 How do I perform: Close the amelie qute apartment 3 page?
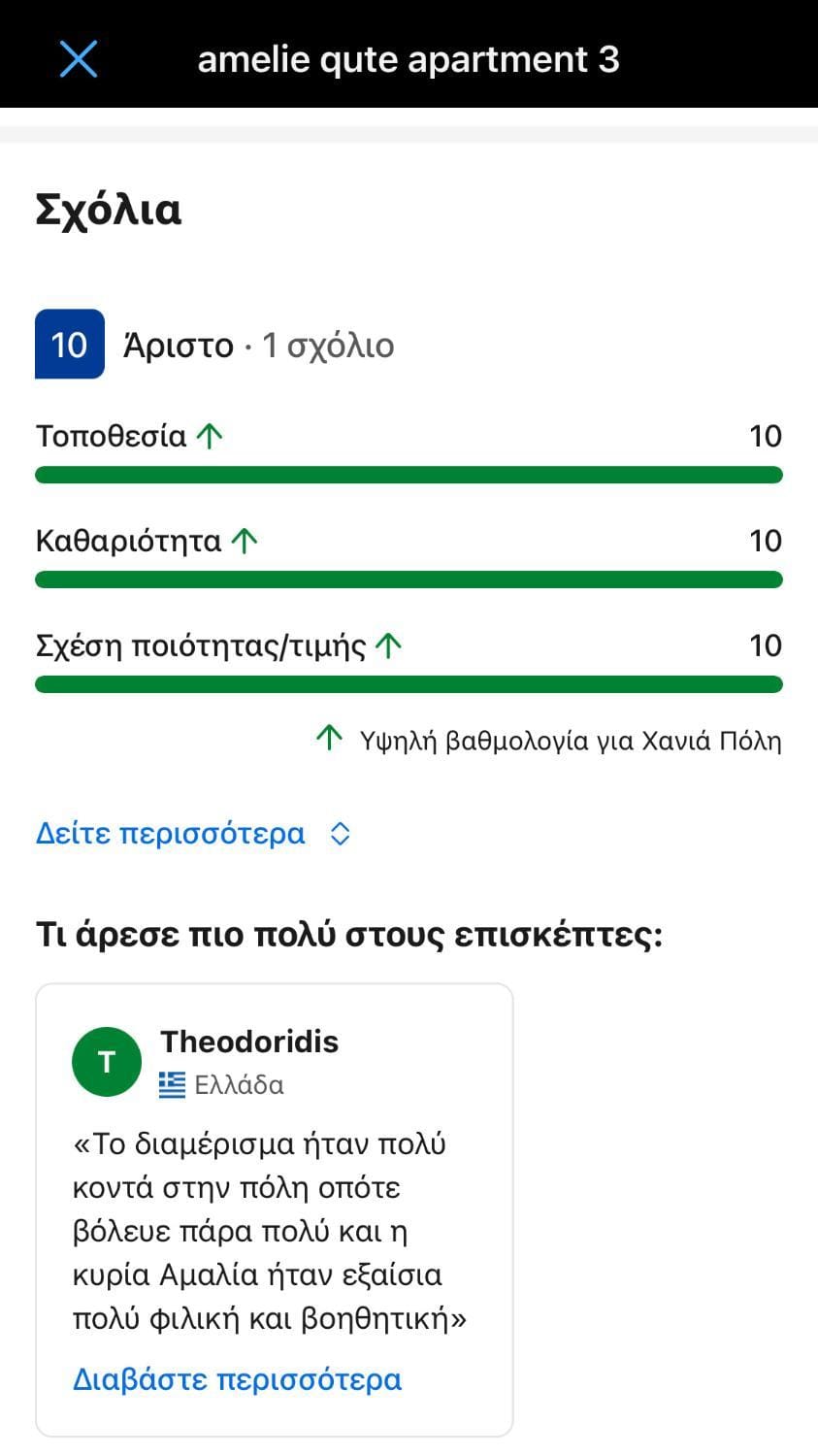coord(79,59)
